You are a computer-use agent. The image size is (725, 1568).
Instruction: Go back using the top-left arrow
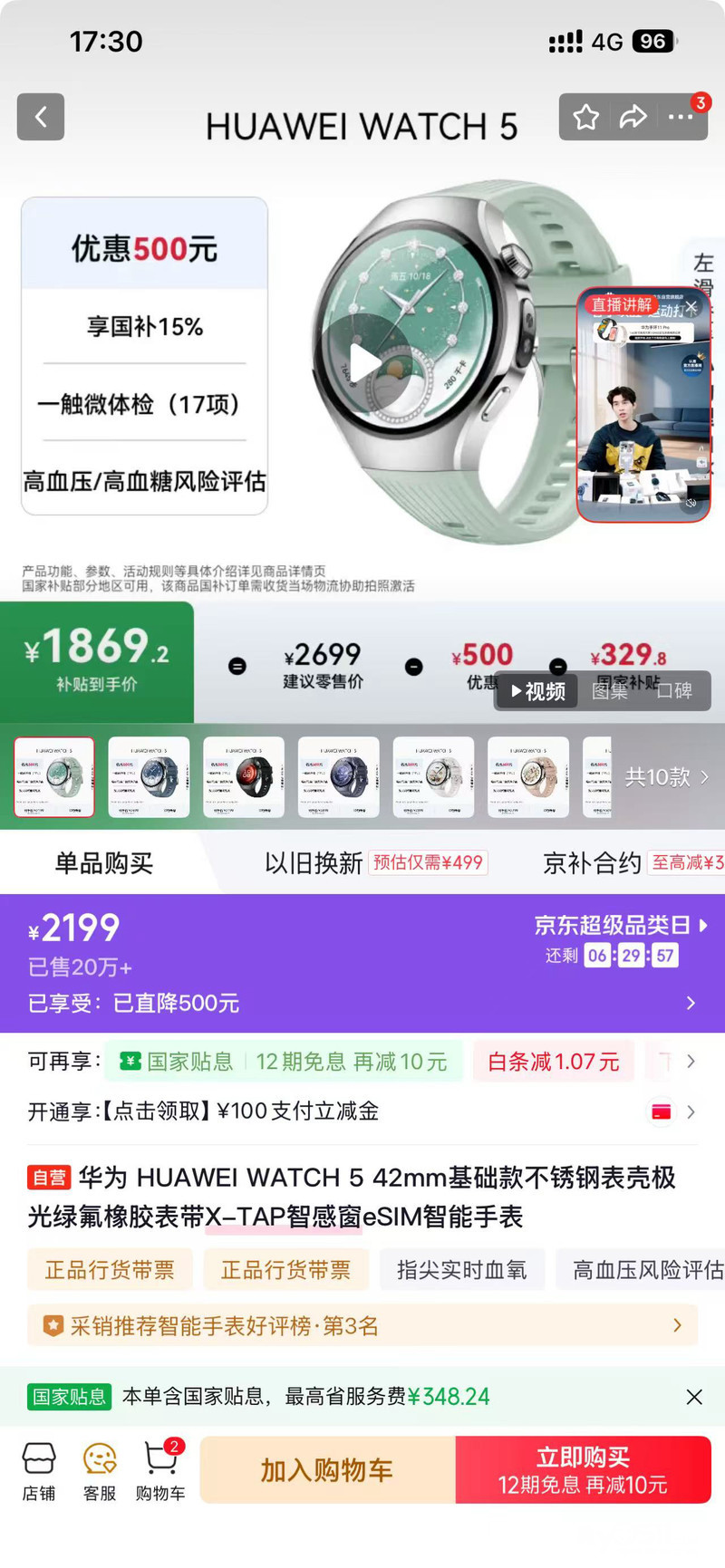[41, 116]
